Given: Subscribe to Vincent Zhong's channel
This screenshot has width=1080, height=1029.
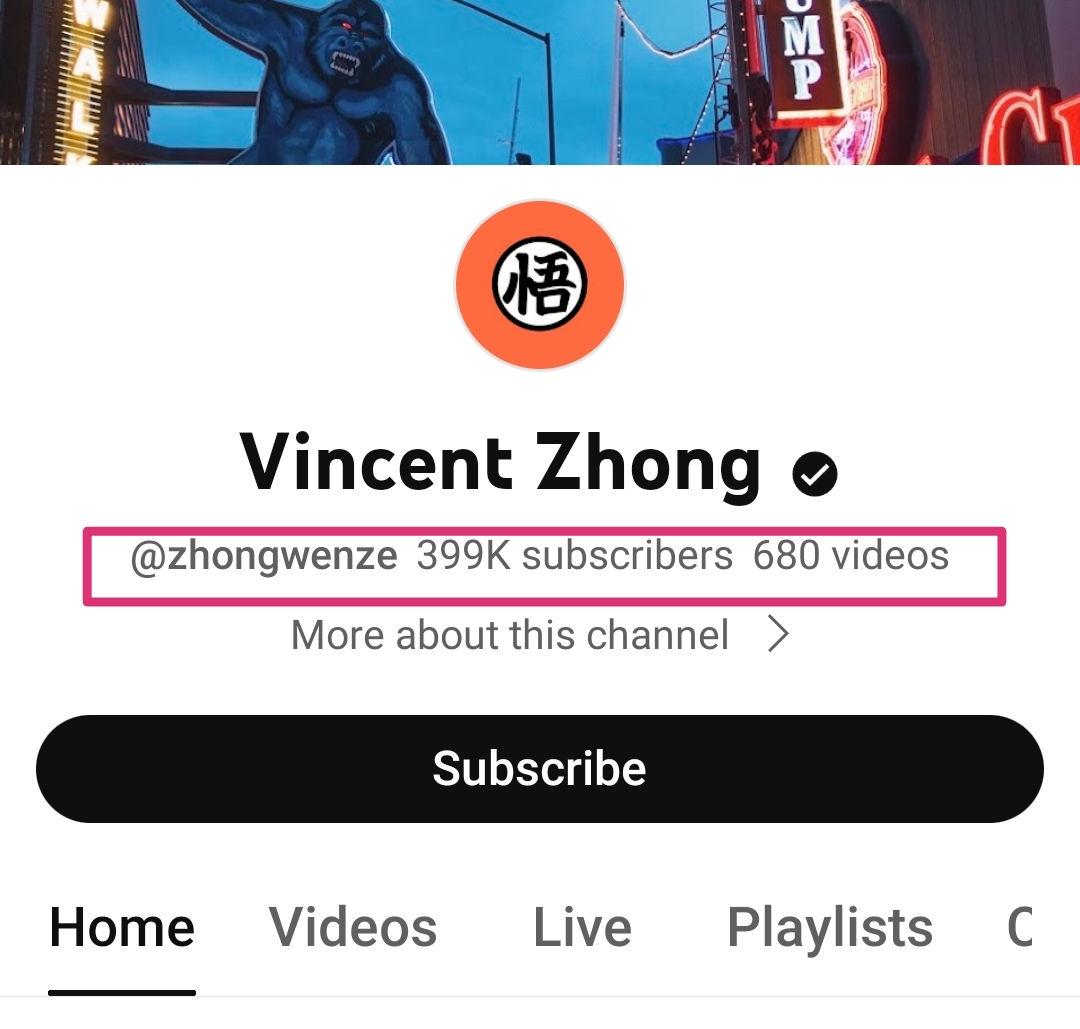Looking at the screenshot, I should coord(540,769).
